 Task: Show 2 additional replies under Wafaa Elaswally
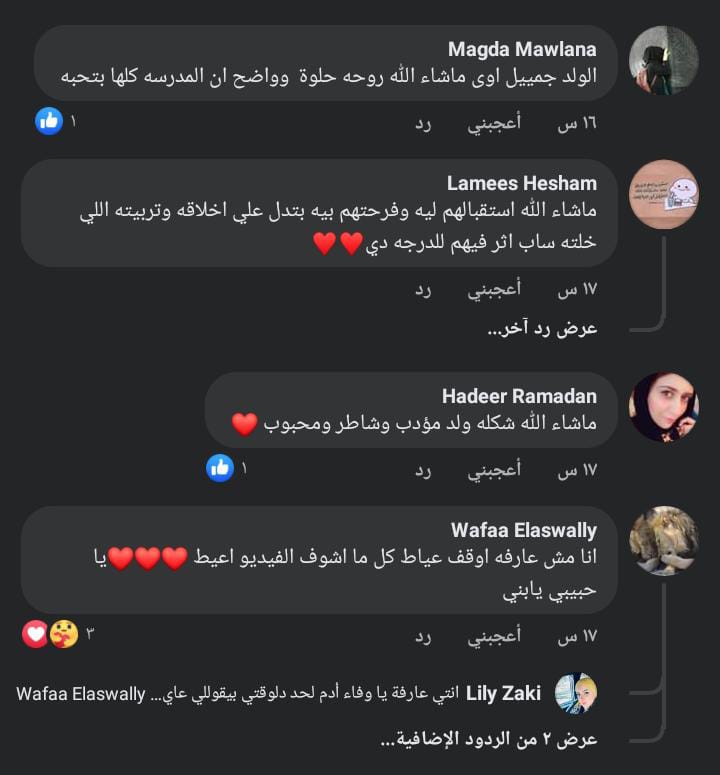point(488,740)
